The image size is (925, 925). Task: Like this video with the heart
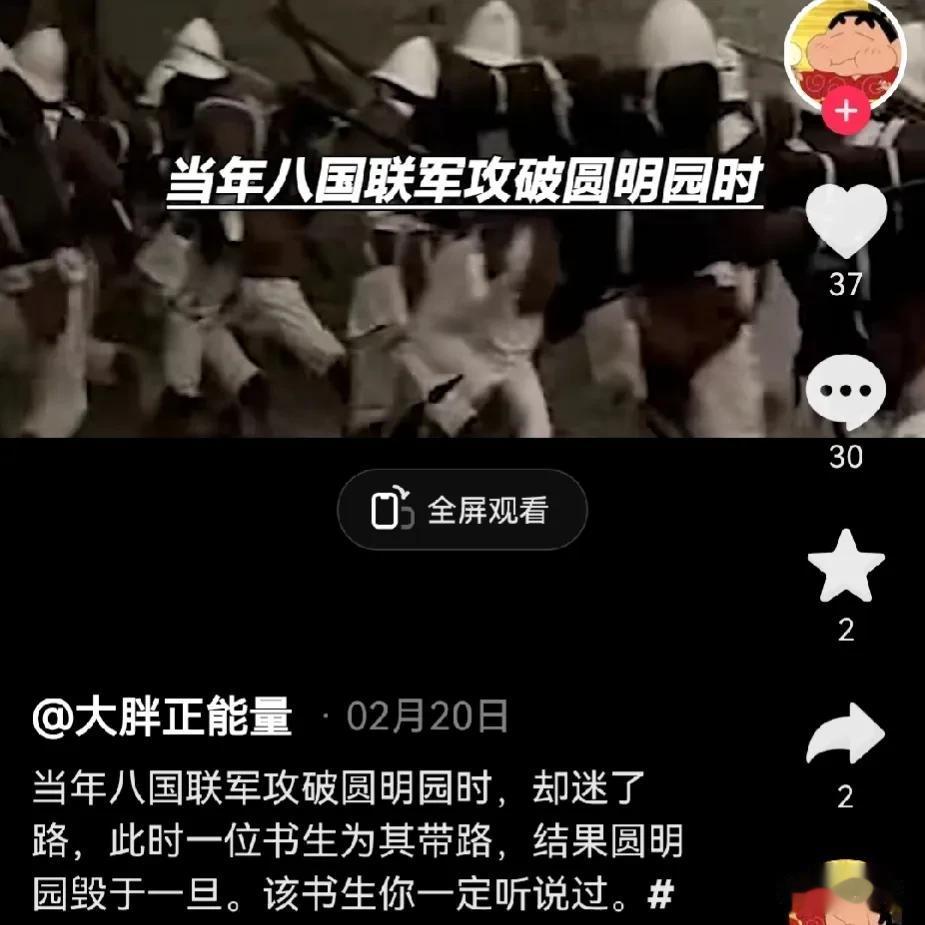(x=845, y=222)
